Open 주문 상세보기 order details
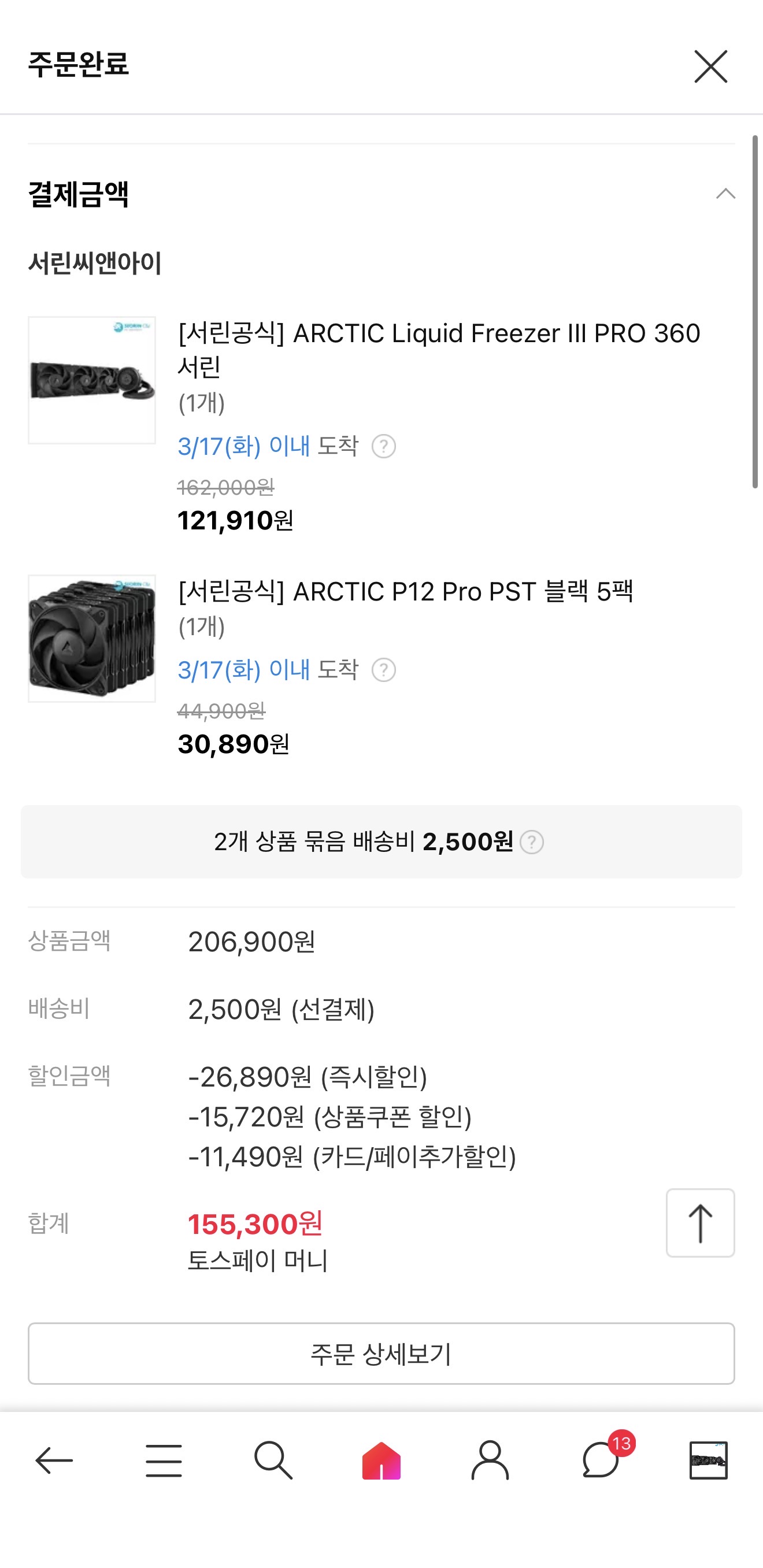This screenshot has width=763, height=1568. [381, 1354]
